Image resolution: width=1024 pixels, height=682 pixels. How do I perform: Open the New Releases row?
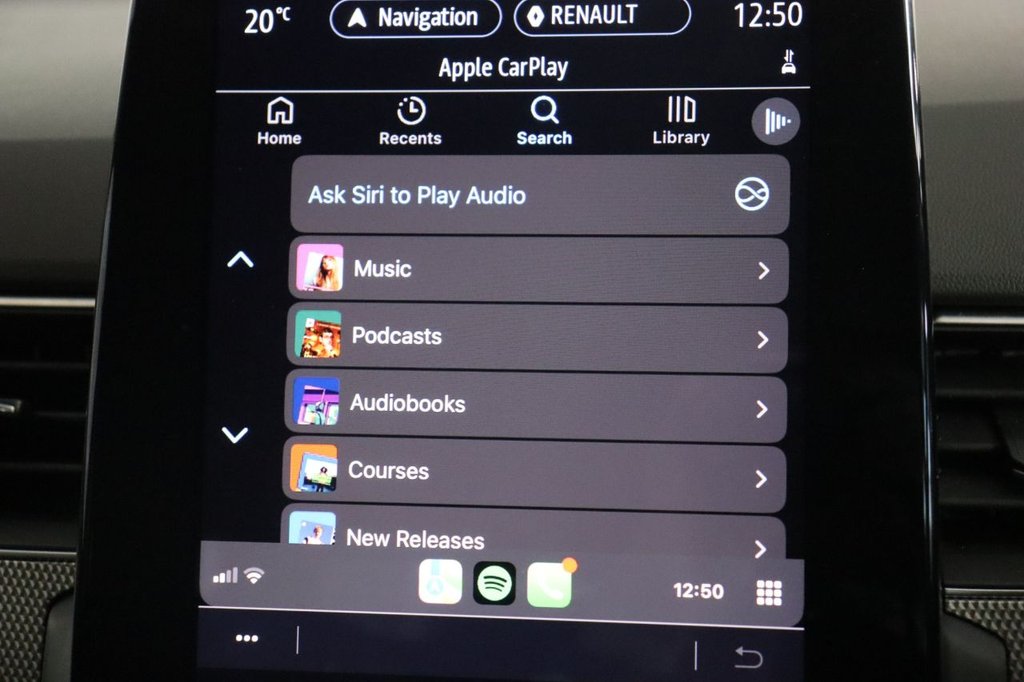pyautogui.click(x=534, y=538)
